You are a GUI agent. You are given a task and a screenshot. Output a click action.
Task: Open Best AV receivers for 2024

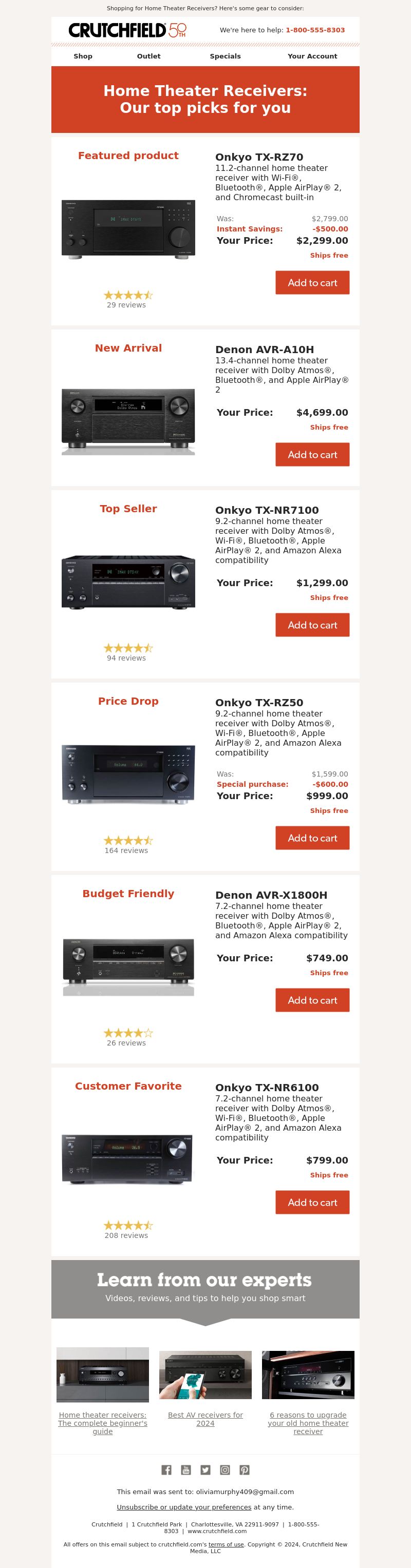coord(205,1419)
